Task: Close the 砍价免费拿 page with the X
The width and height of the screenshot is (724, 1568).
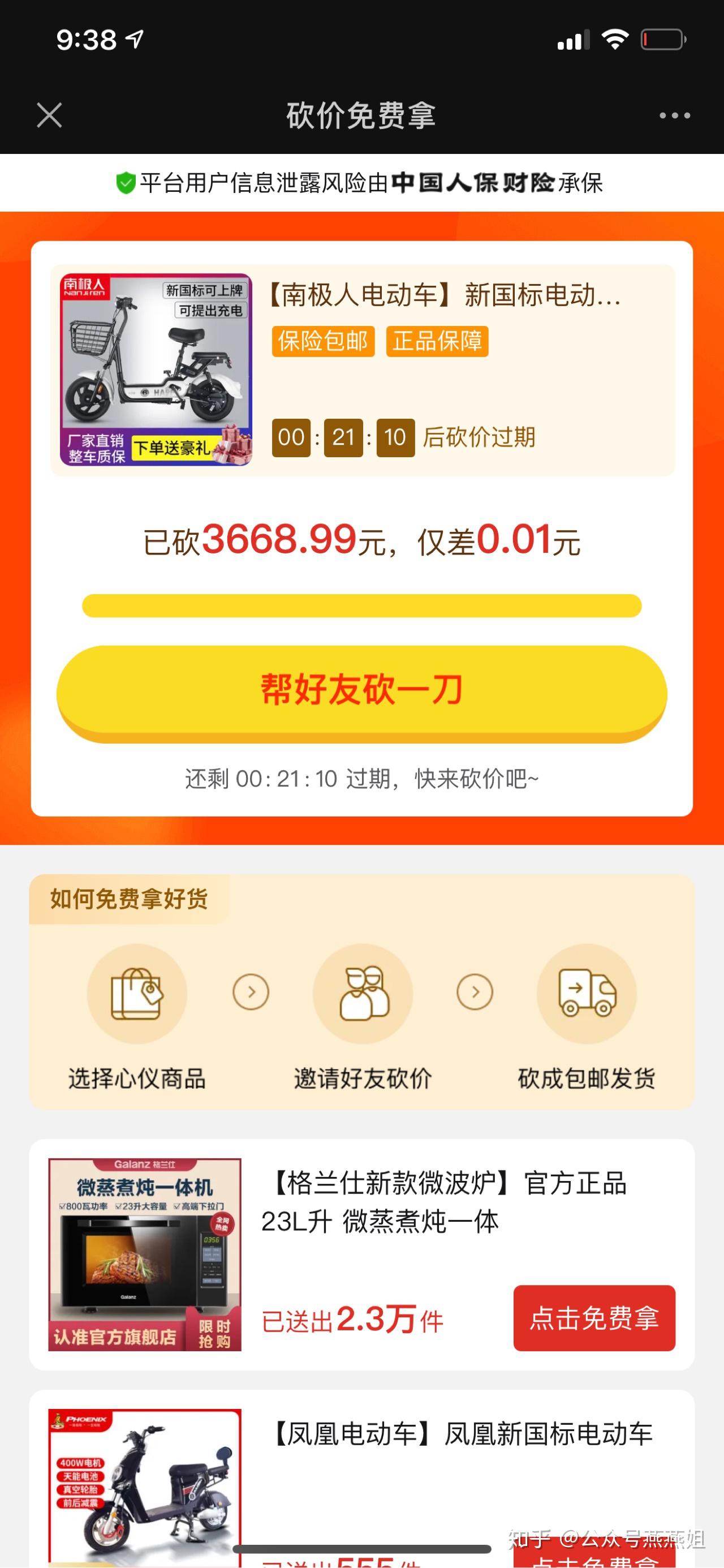Action: (x=50, y=114)
